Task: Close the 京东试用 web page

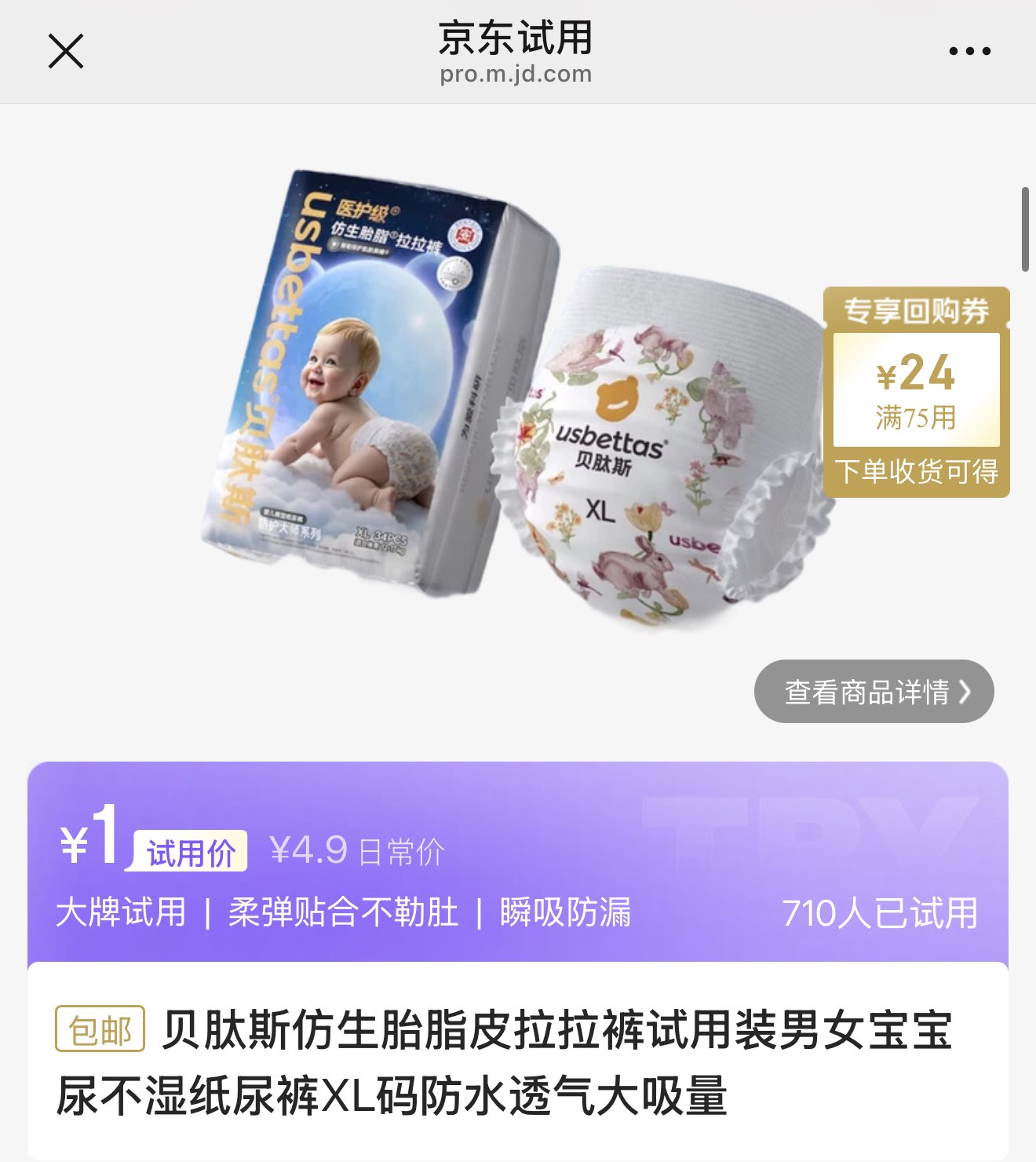Action: [66, 52]
